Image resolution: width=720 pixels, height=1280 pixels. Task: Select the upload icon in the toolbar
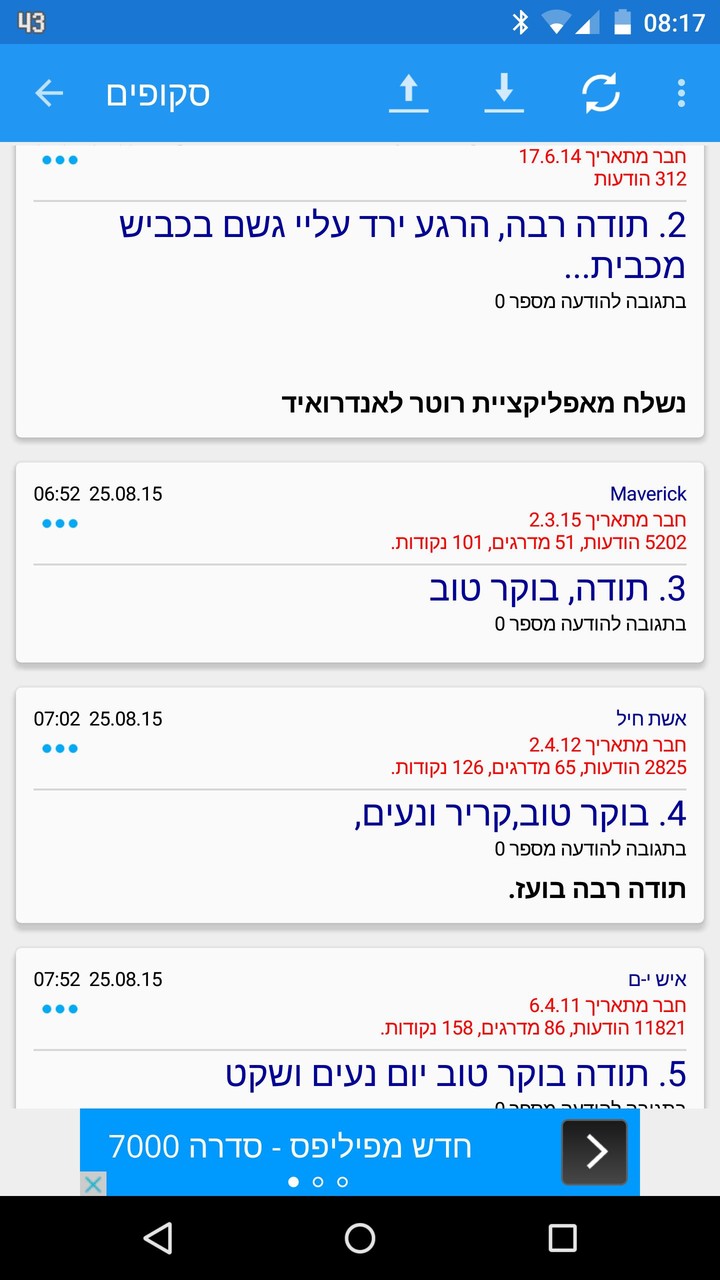pos(408,92)
